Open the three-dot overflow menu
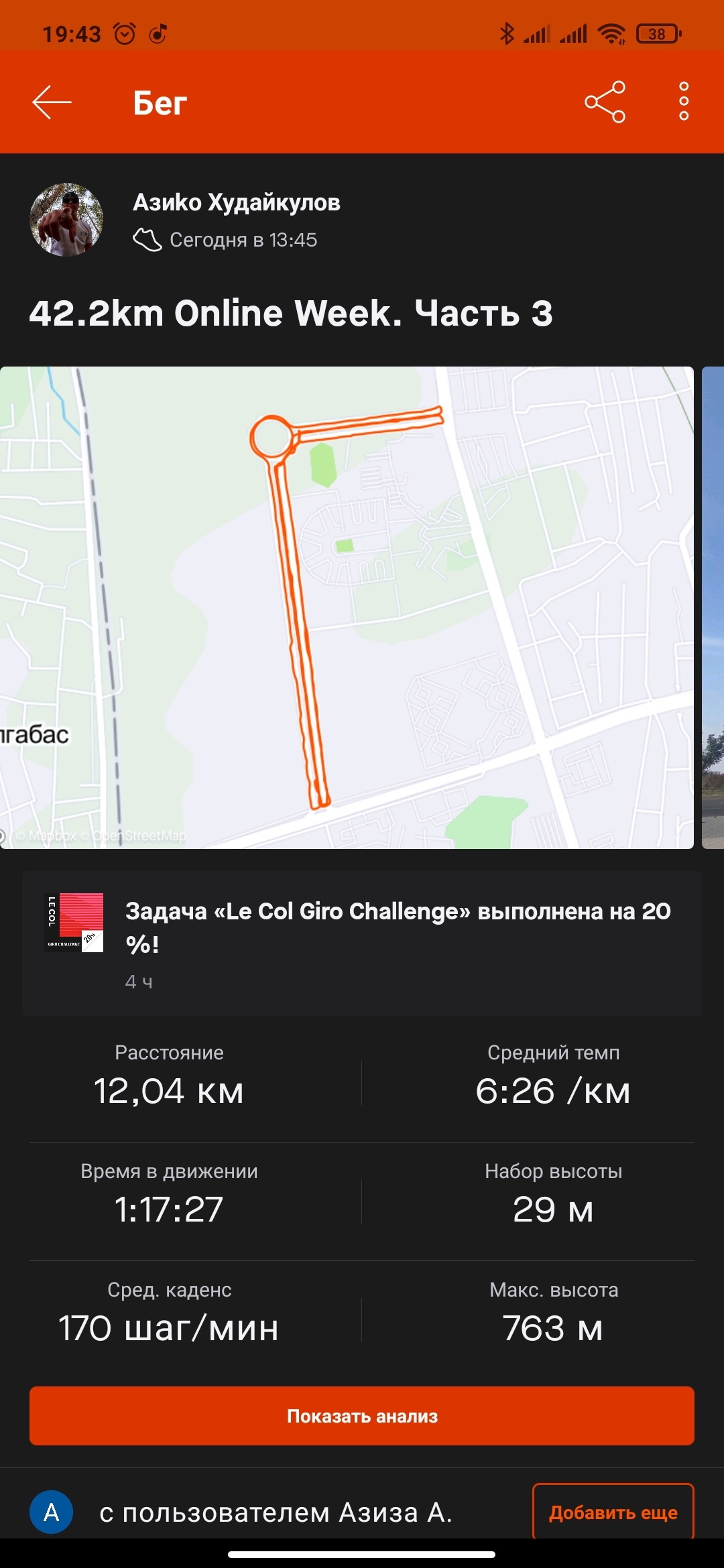This screenshot has height=1568, width=724. tap(683, 102)
